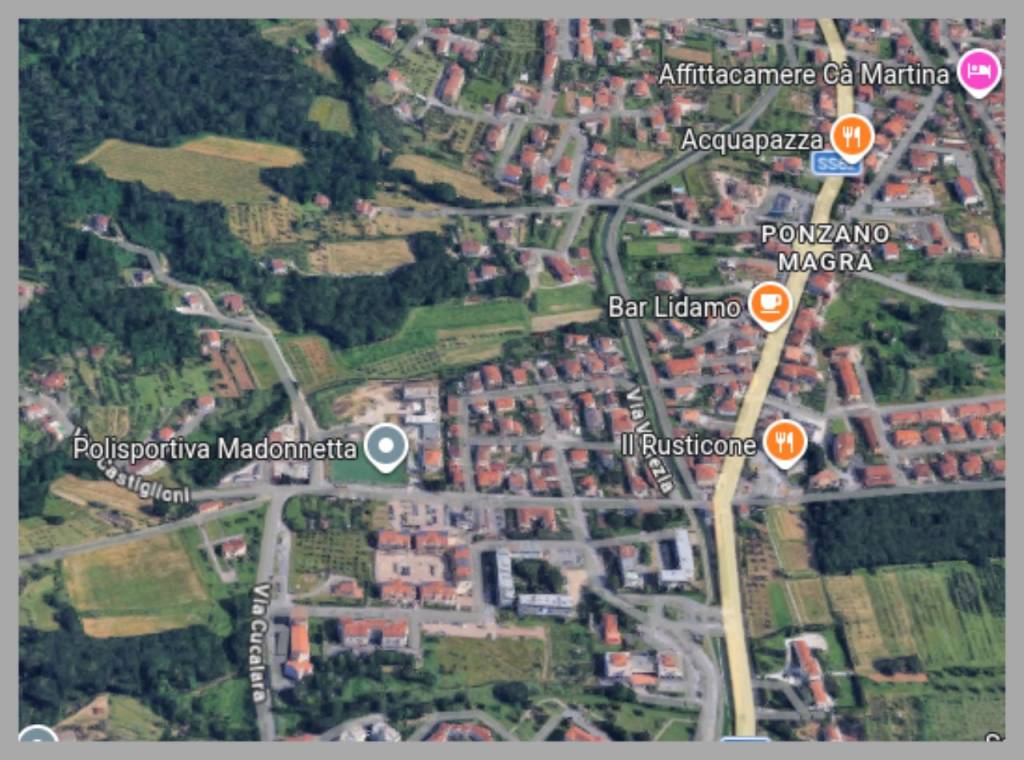
Task: Tap the Bar Lidamo cafe pin
Action: [769, 303]
